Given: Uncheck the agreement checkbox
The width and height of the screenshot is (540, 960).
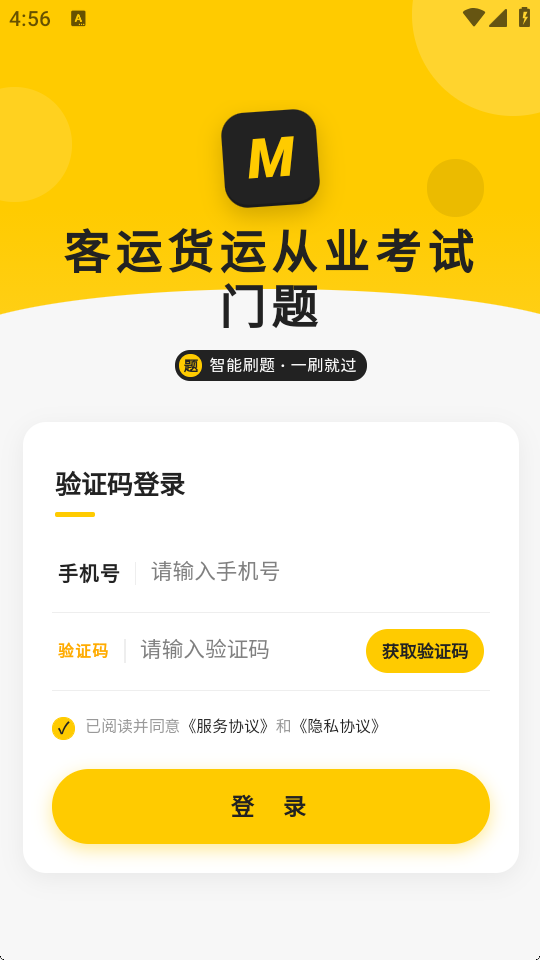Looking at the screenshot, I should 64,728.
